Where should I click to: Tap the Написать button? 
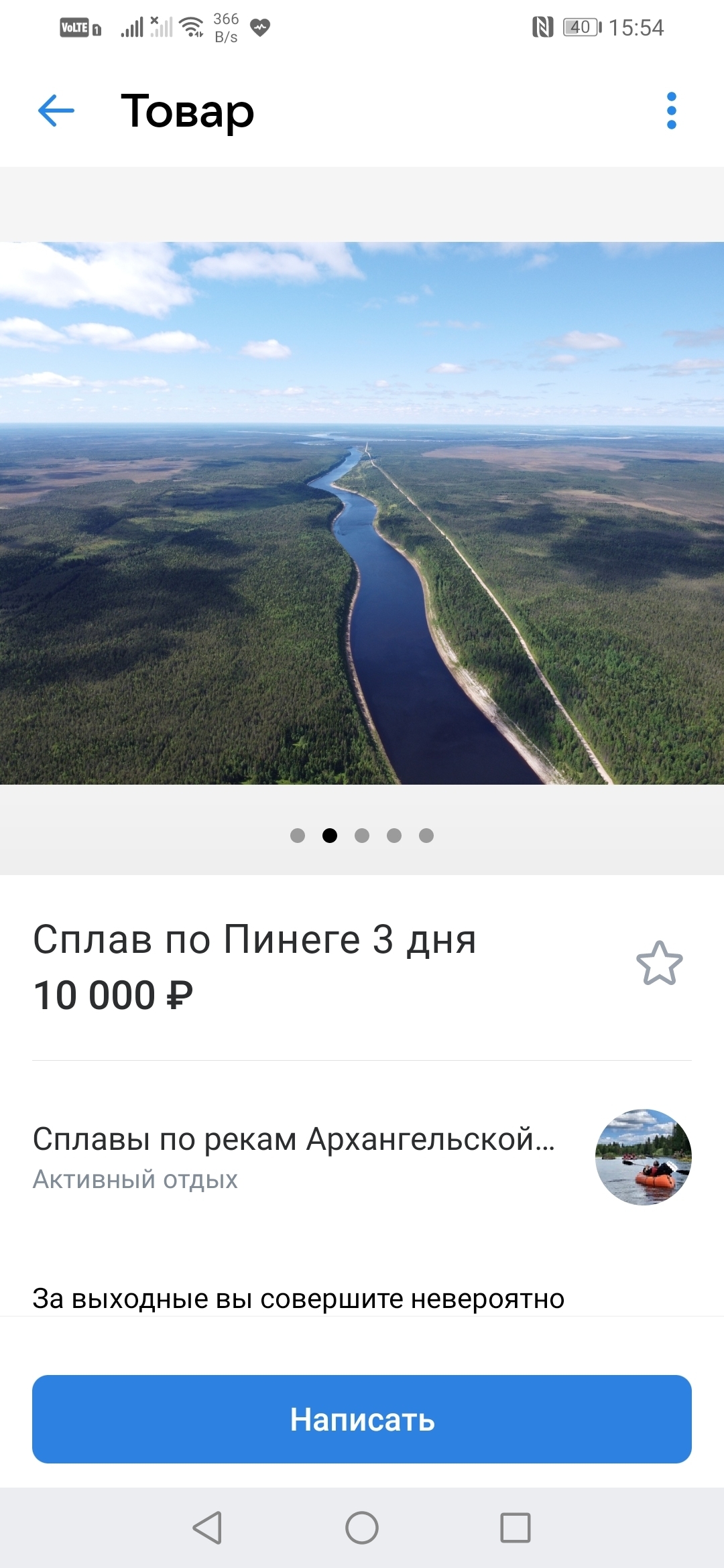(x=362, y=1419)
